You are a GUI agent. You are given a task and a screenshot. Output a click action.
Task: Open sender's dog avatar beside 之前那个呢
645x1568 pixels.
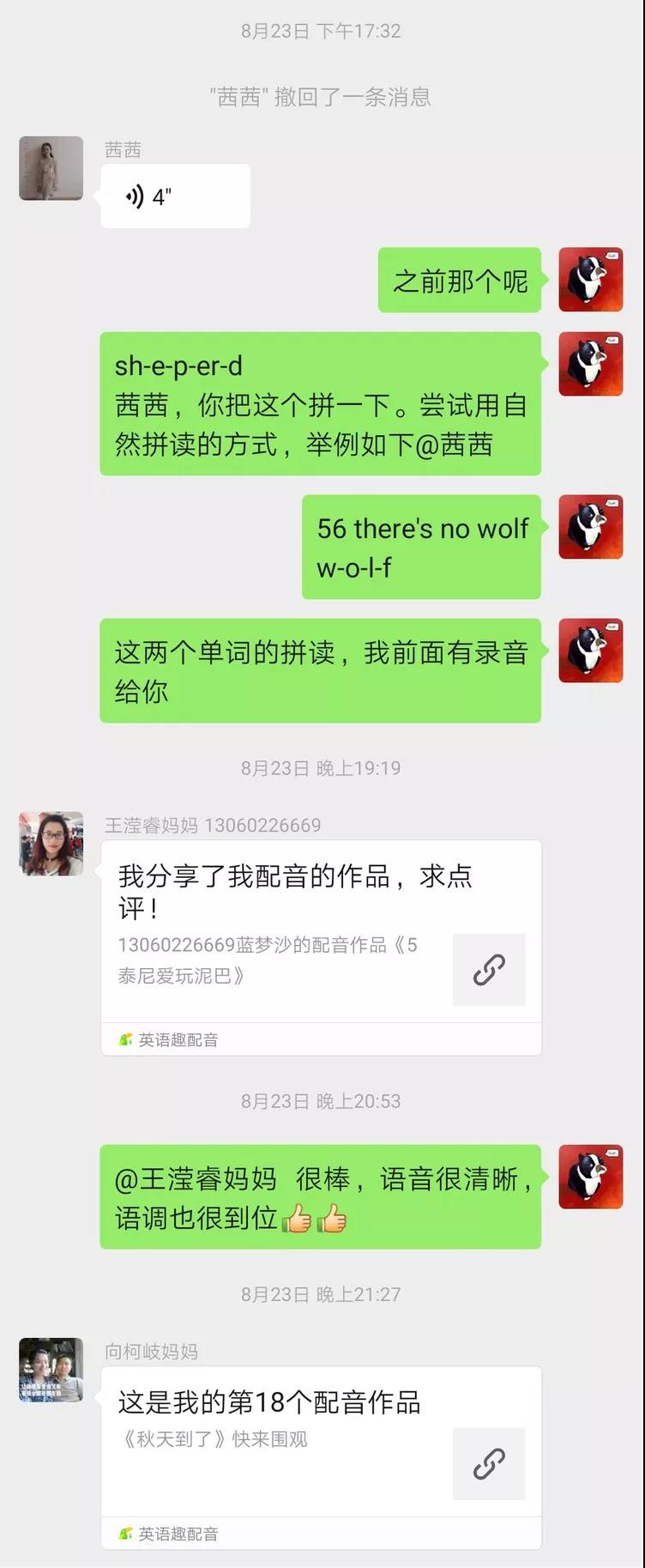point(590,280)
